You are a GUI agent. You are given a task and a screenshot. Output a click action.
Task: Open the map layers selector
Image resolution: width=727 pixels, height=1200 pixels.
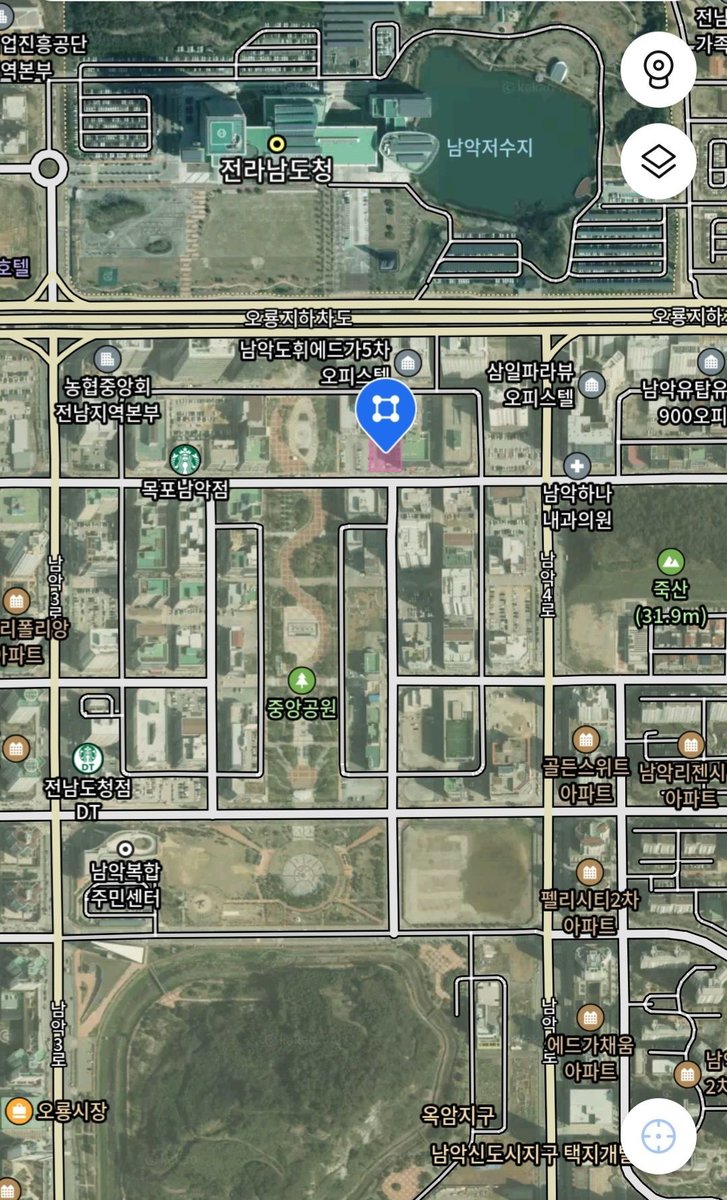tap(658, 160)
